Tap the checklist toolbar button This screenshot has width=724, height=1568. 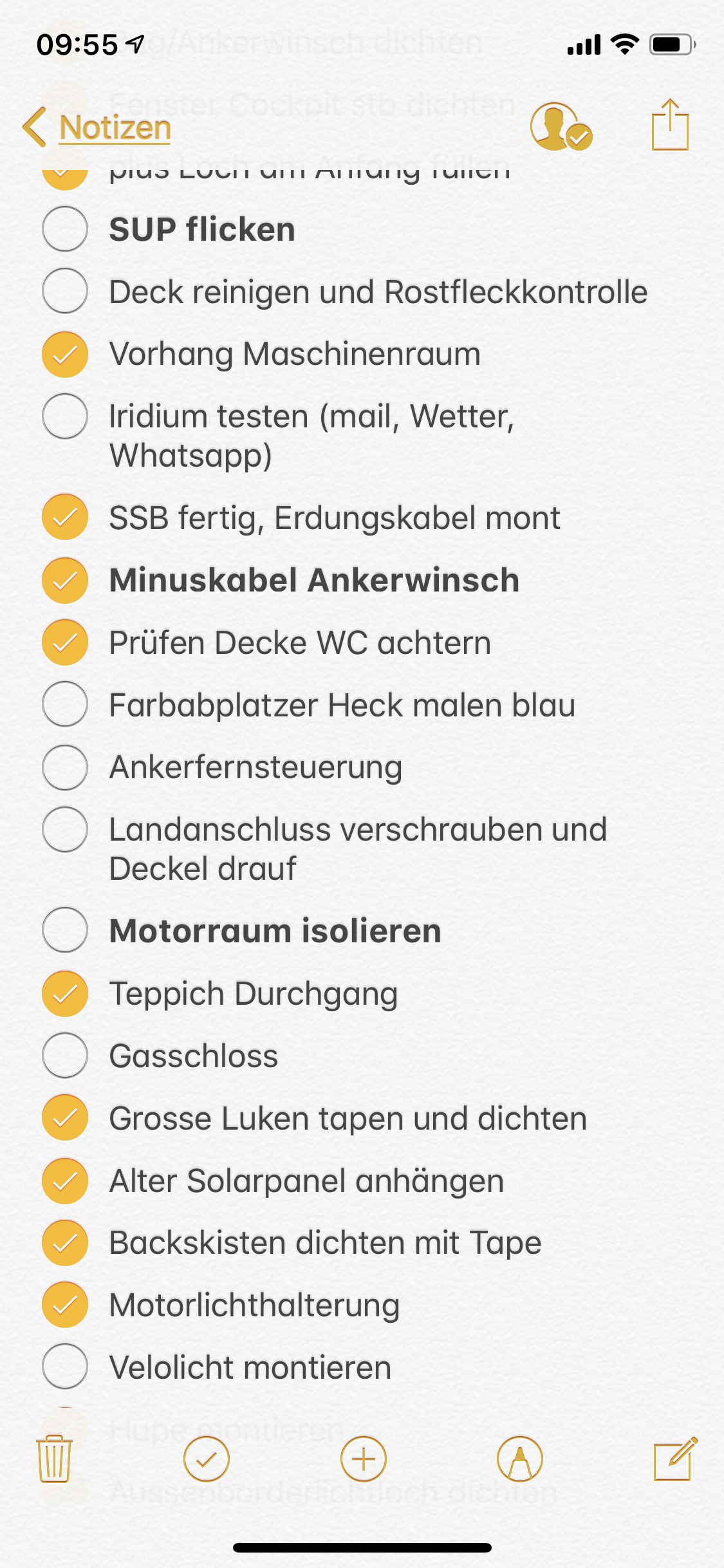(x=206, y=1459)
